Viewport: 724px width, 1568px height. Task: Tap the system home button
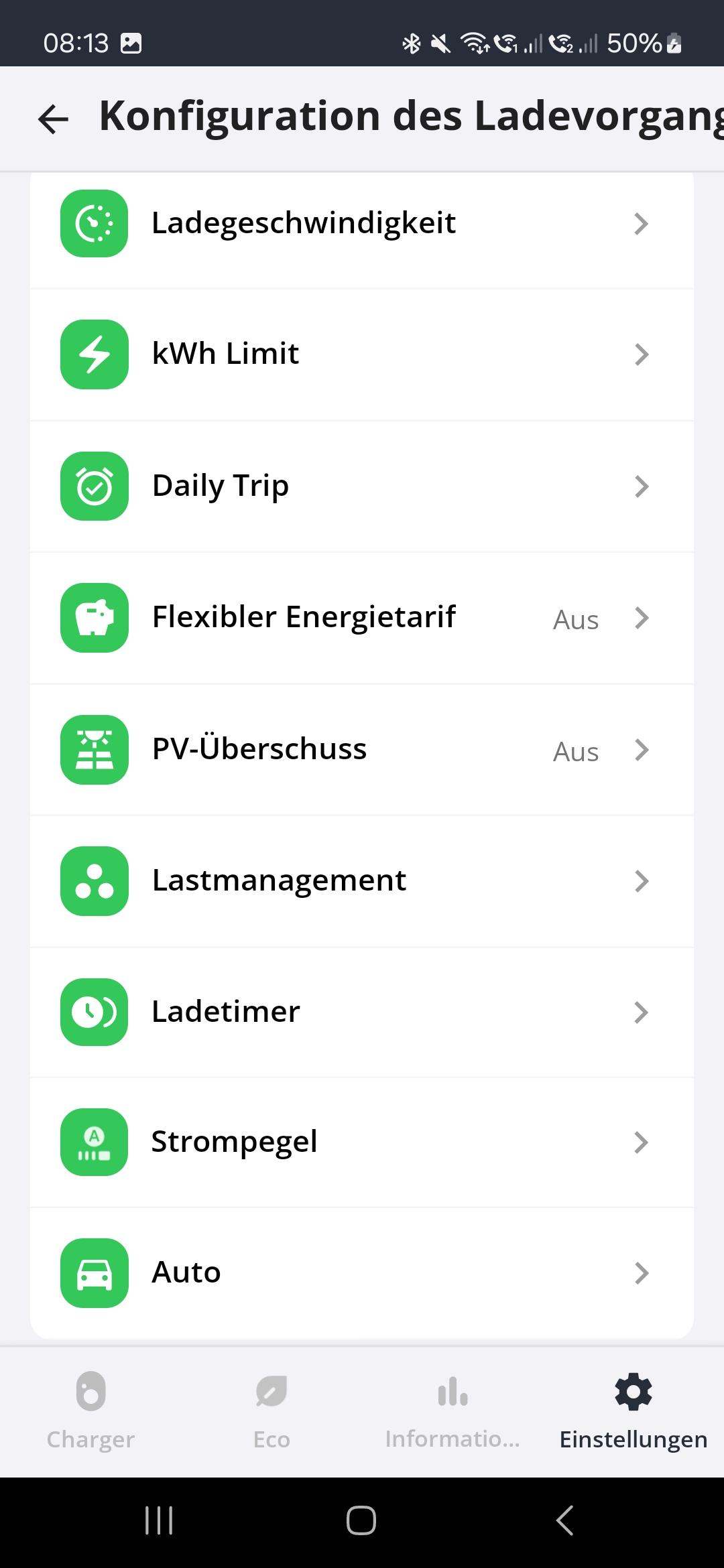[x=361, y=1520]
